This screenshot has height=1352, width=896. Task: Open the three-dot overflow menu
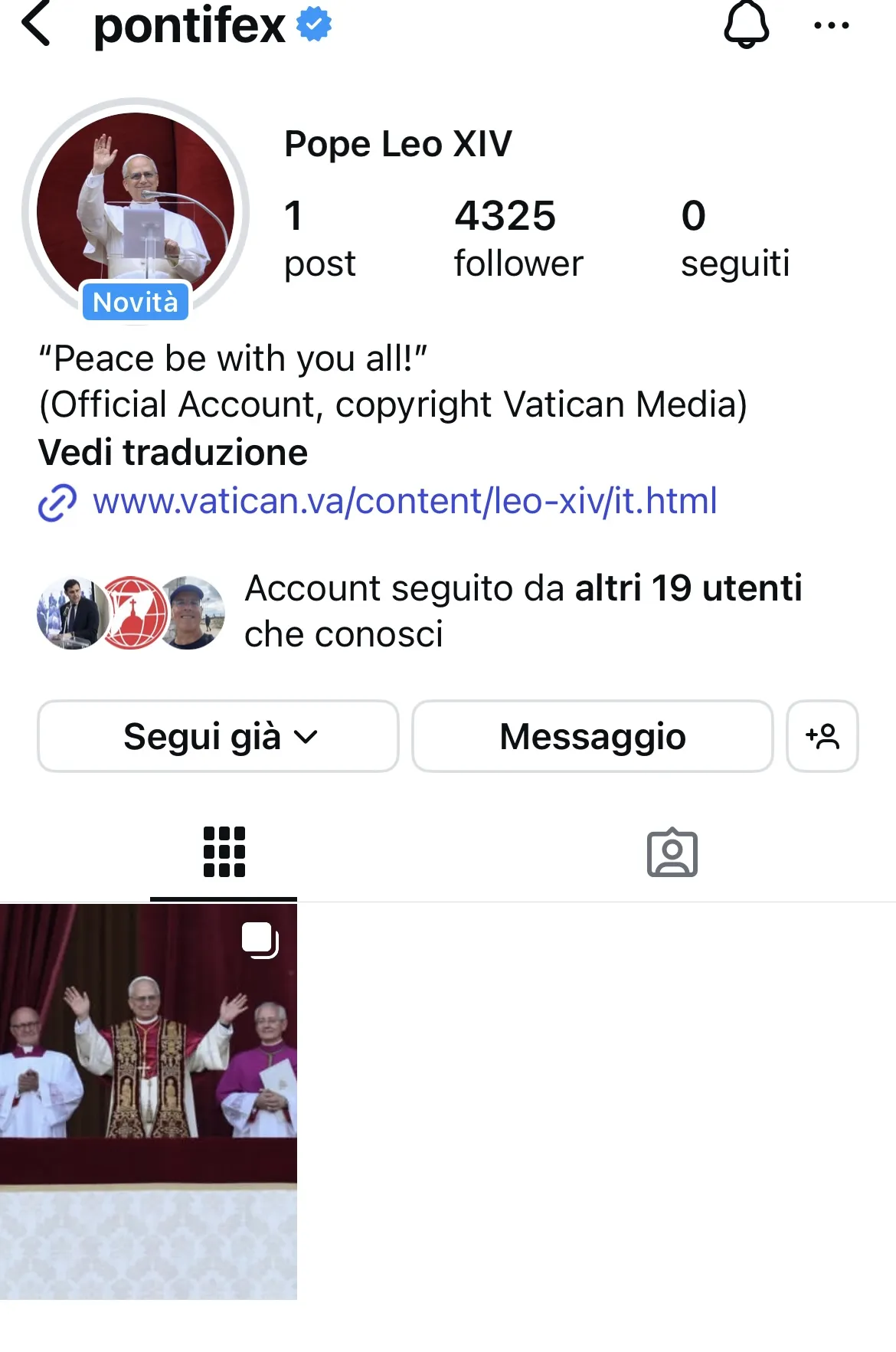(x=831, y=26)
